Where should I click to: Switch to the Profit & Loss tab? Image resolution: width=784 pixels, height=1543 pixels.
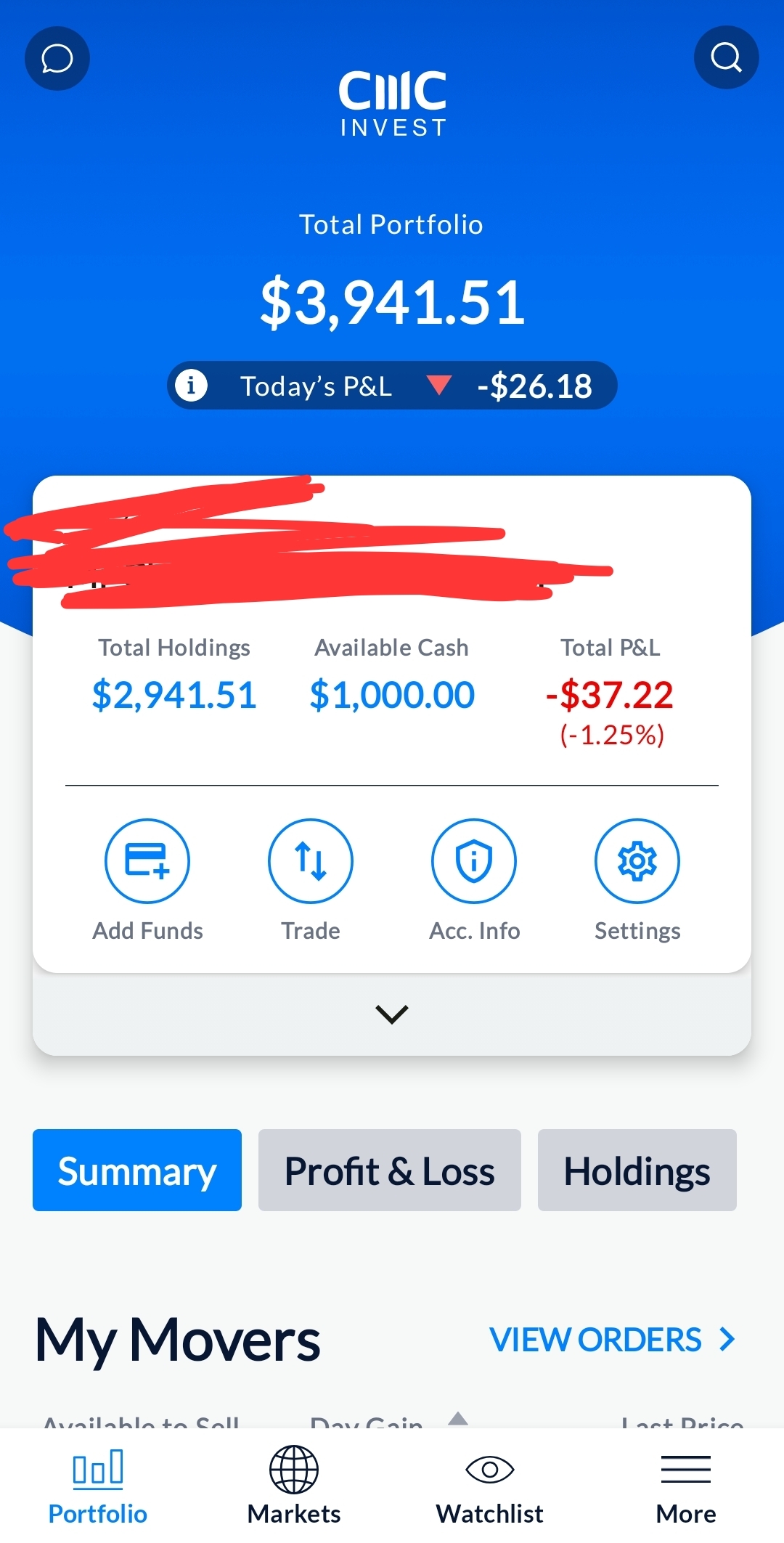pyautogui.click(x=390, y=1170)
